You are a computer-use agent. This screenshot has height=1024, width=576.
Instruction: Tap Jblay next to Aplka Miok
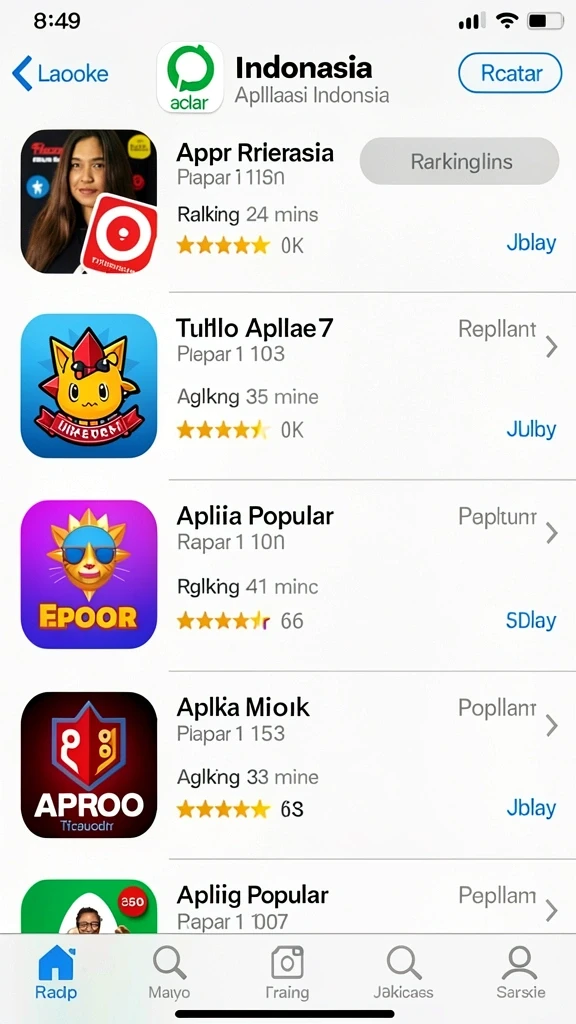tap(531, 808)
